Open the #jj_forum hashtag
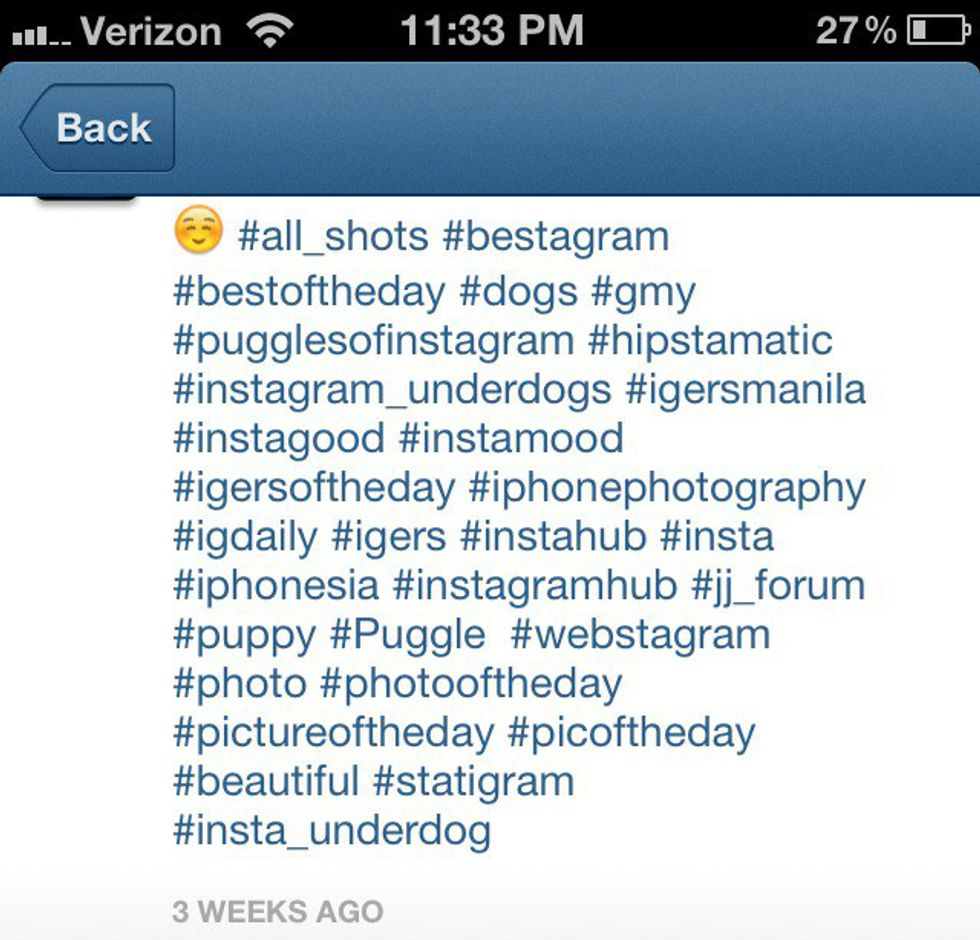 click(778, 586)
